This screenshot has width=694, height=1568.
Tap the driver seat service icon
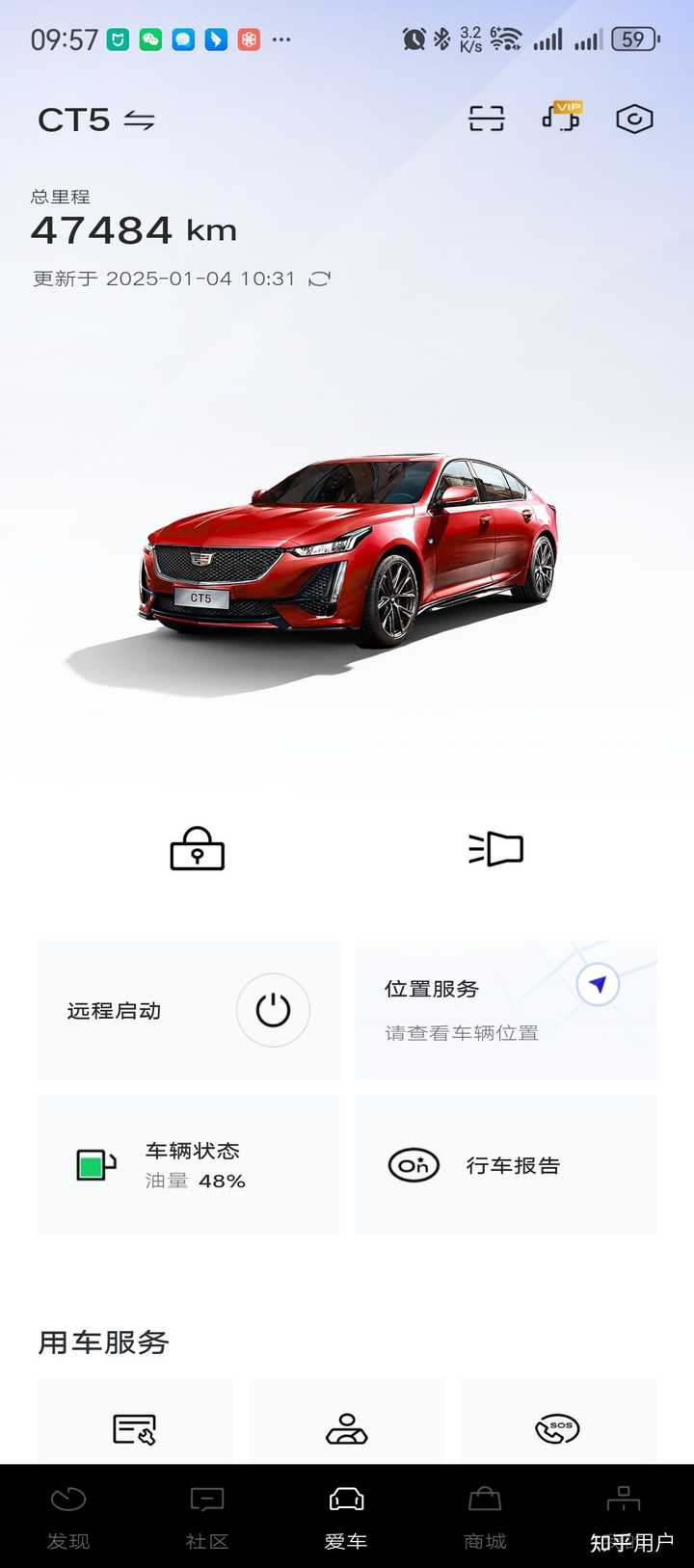[x=347, y=1427]
